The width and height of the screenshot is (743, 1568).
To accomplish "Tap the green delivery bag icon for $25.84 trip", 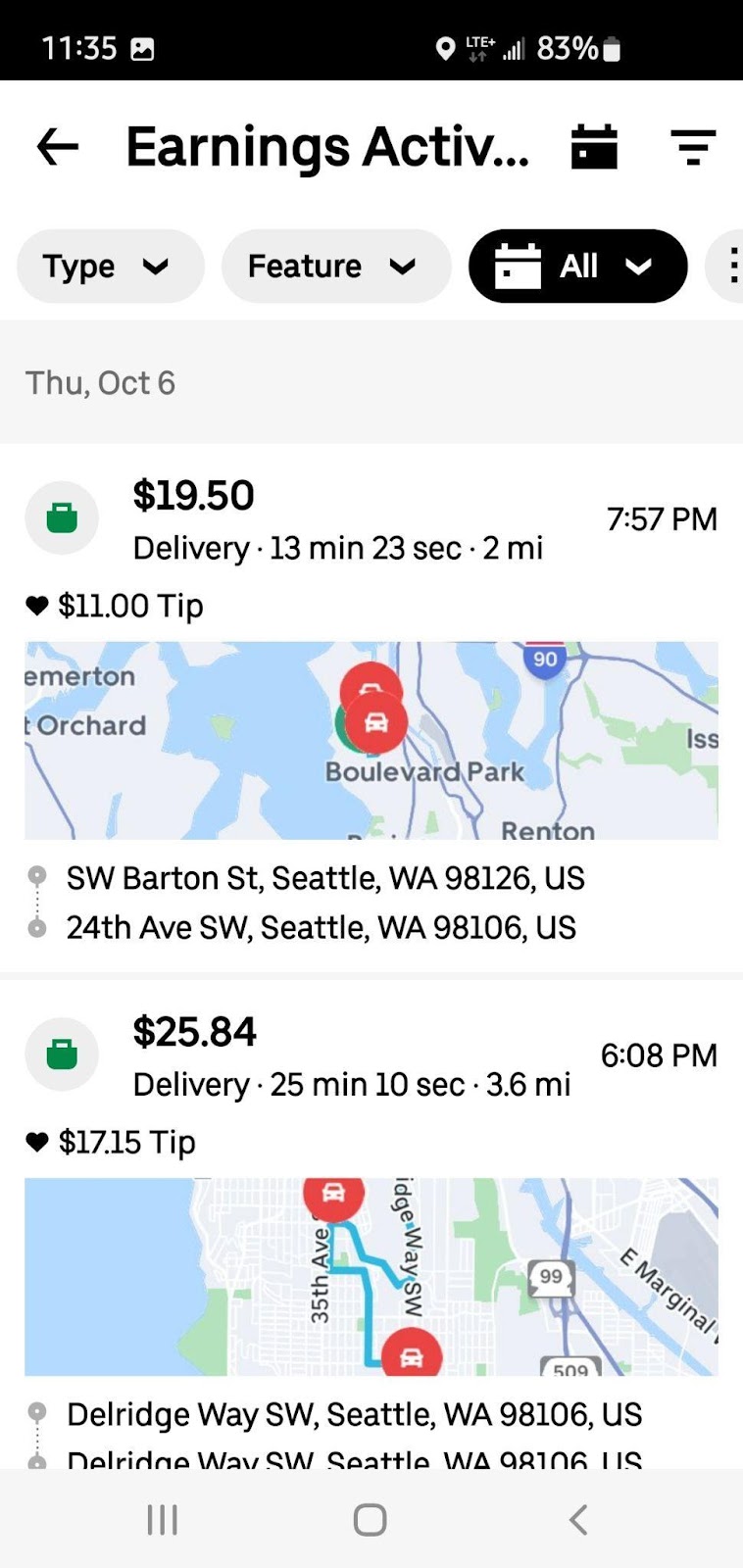I will pos(62,1053).
